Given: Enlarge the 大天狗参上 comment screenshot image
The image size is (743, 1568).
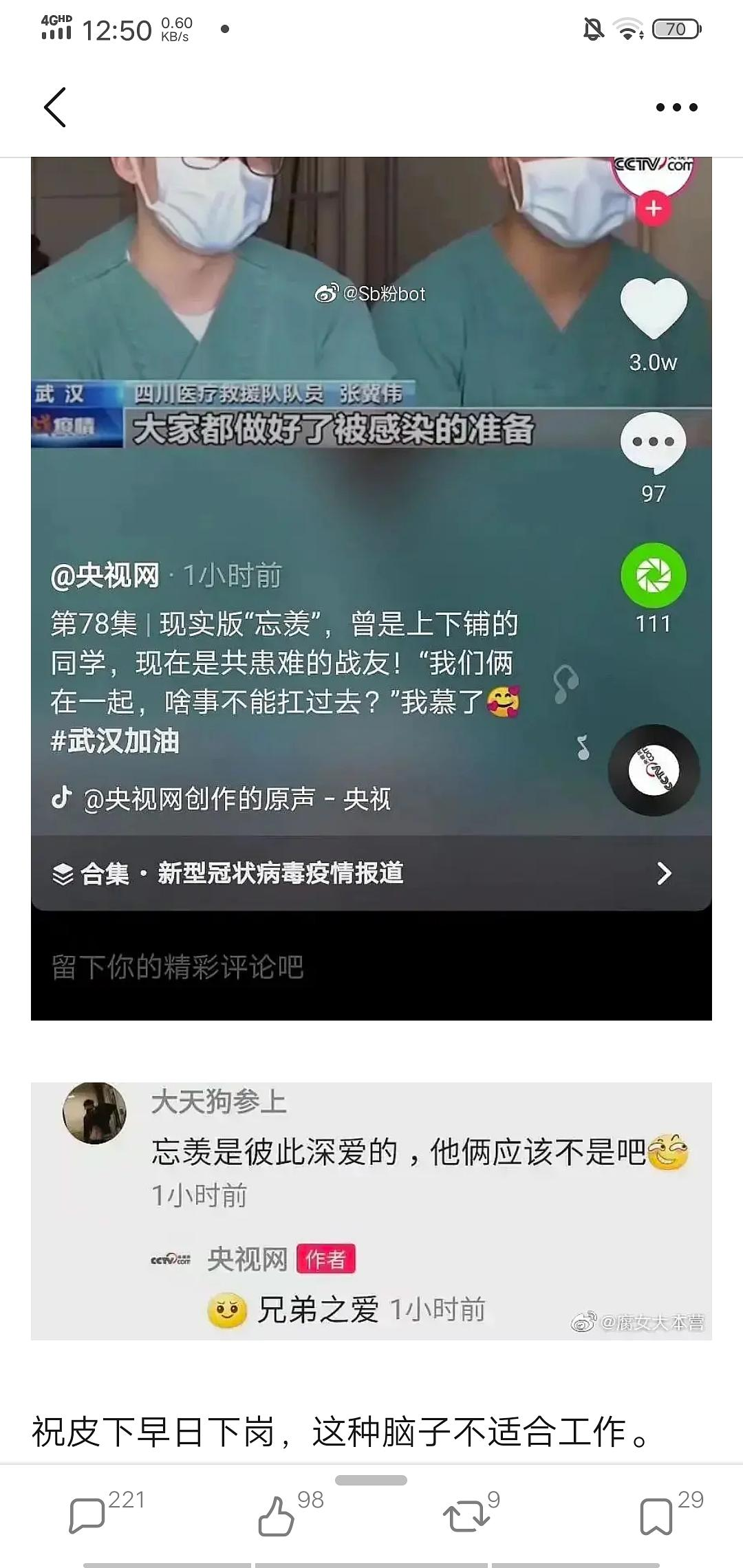Looking at the screenshot, I should click(x=371, y=1210).
